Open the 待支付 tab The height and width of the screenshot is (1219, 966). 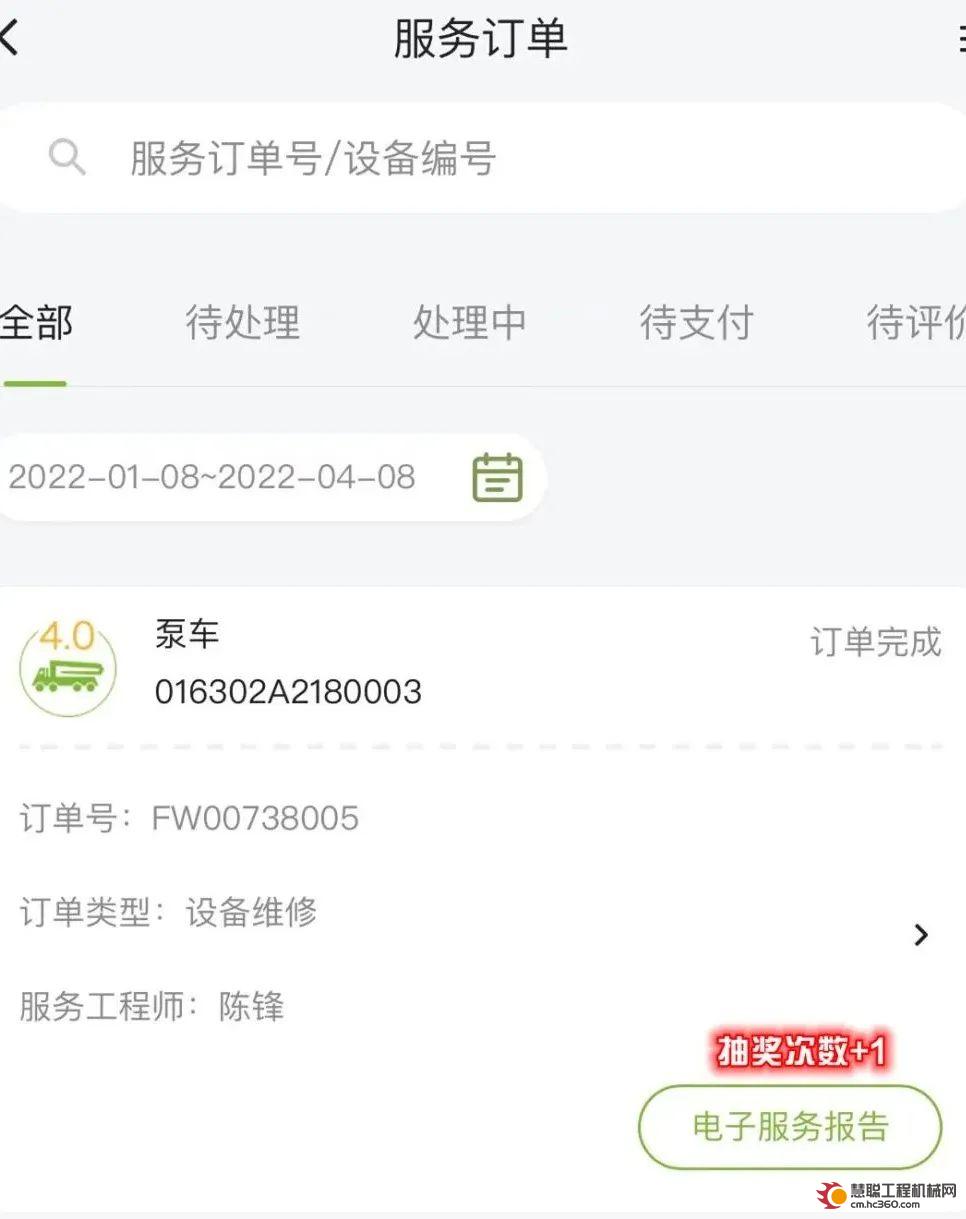(x=696, y=323)
